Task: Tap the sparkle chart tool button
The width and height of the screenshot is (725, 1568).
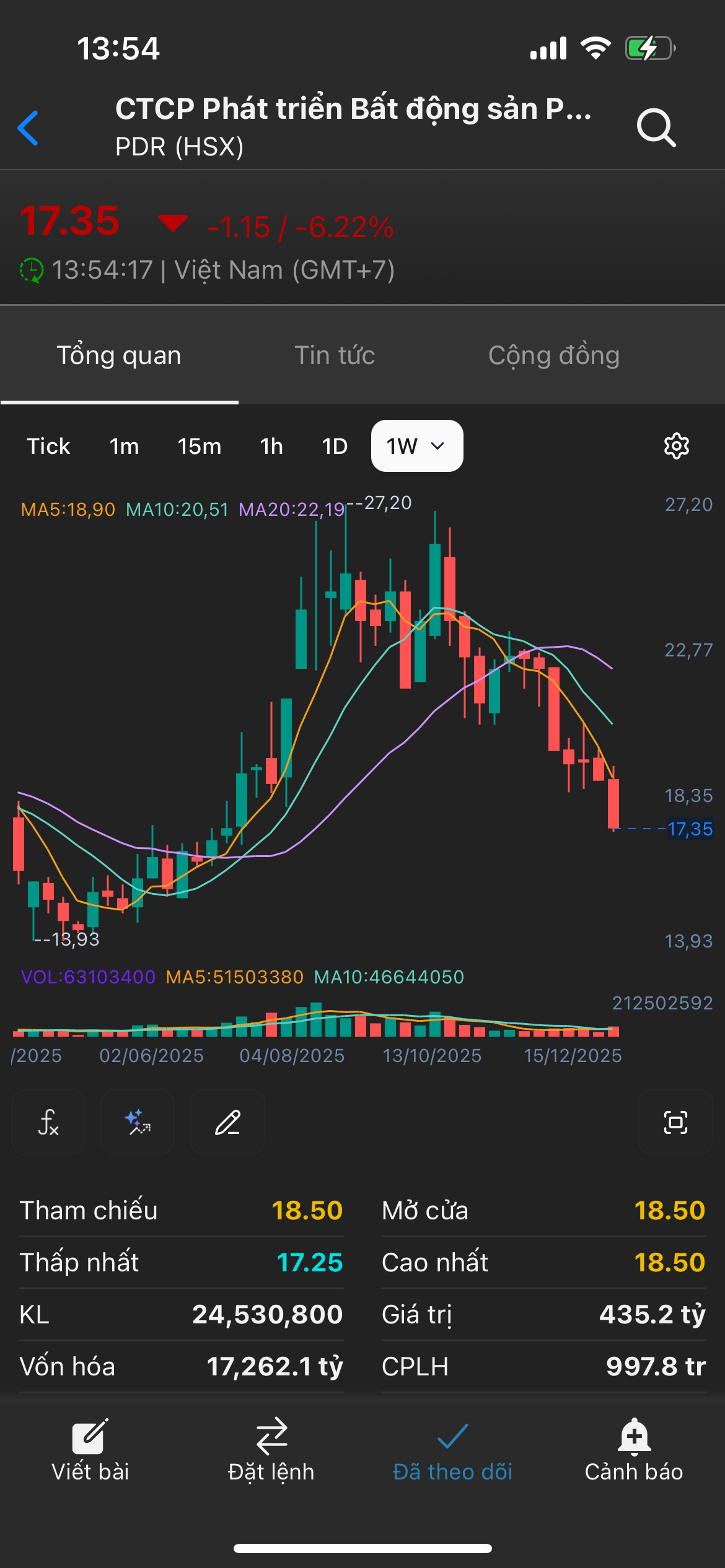Action: coord(138,1123)
